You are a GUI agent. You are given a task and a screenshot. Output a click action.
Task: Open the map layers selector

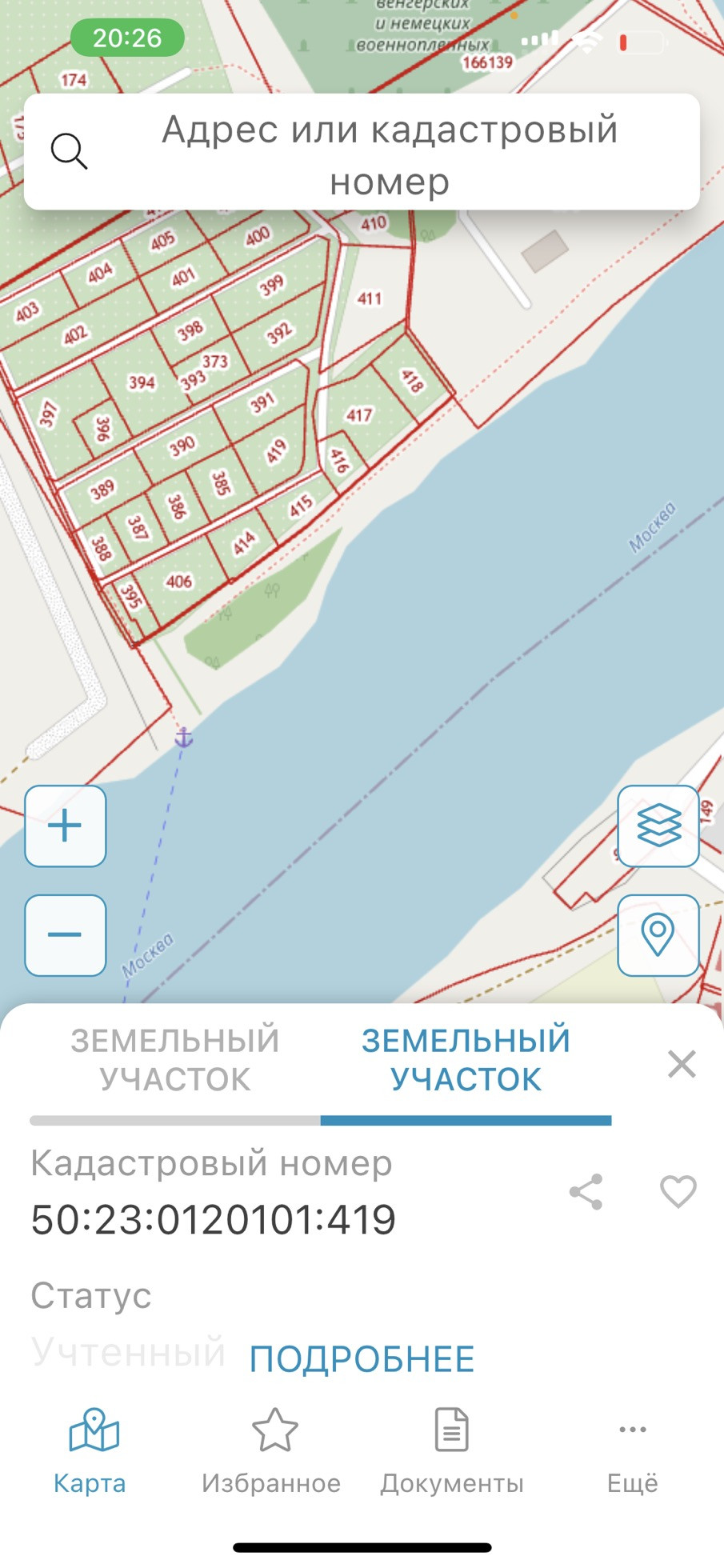click(658, 826)
